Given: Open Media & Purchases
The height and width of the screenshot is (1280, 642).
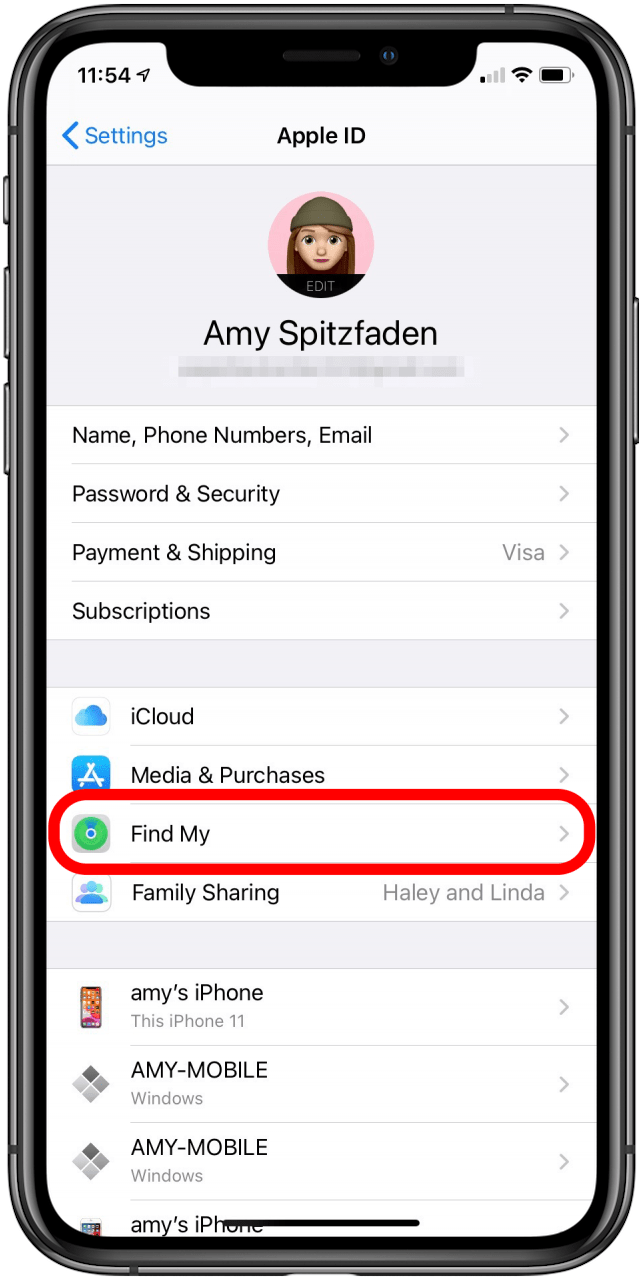Looking at the screenshot, I should coord(320,775).
